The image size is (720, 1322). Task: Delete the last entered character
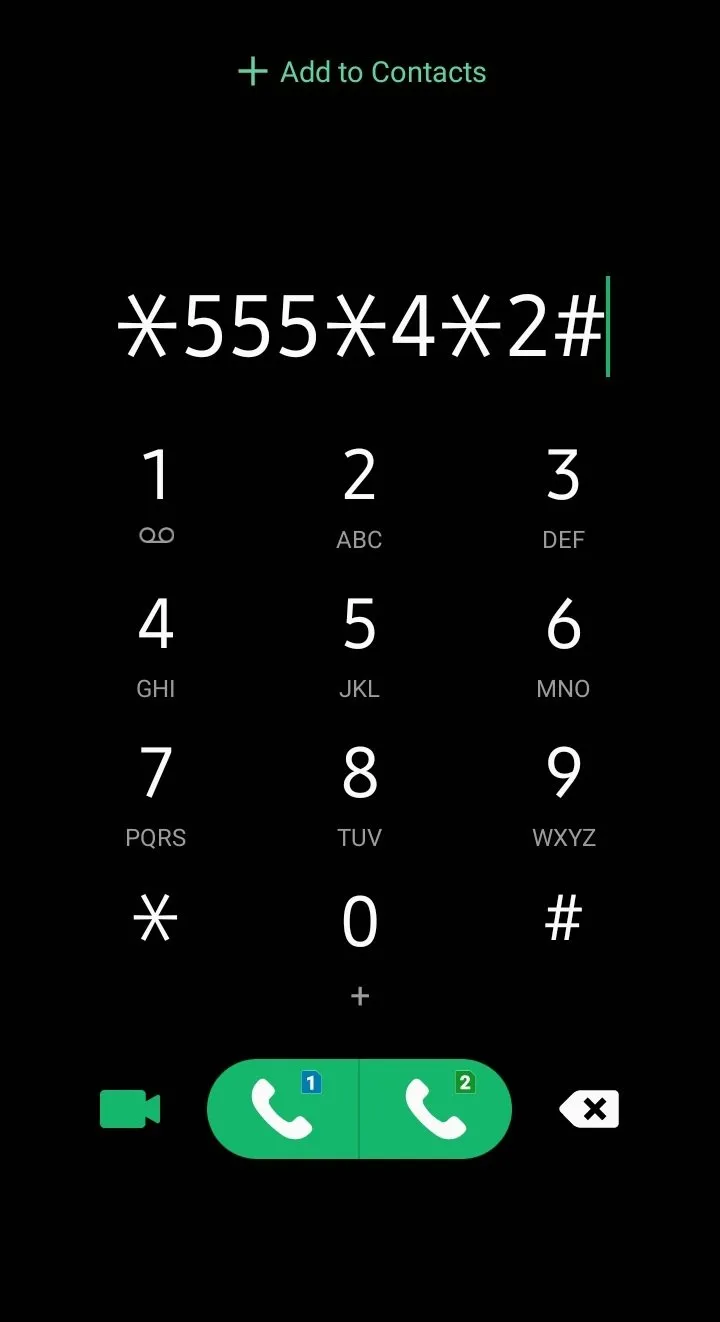[x=589, y=1109]
